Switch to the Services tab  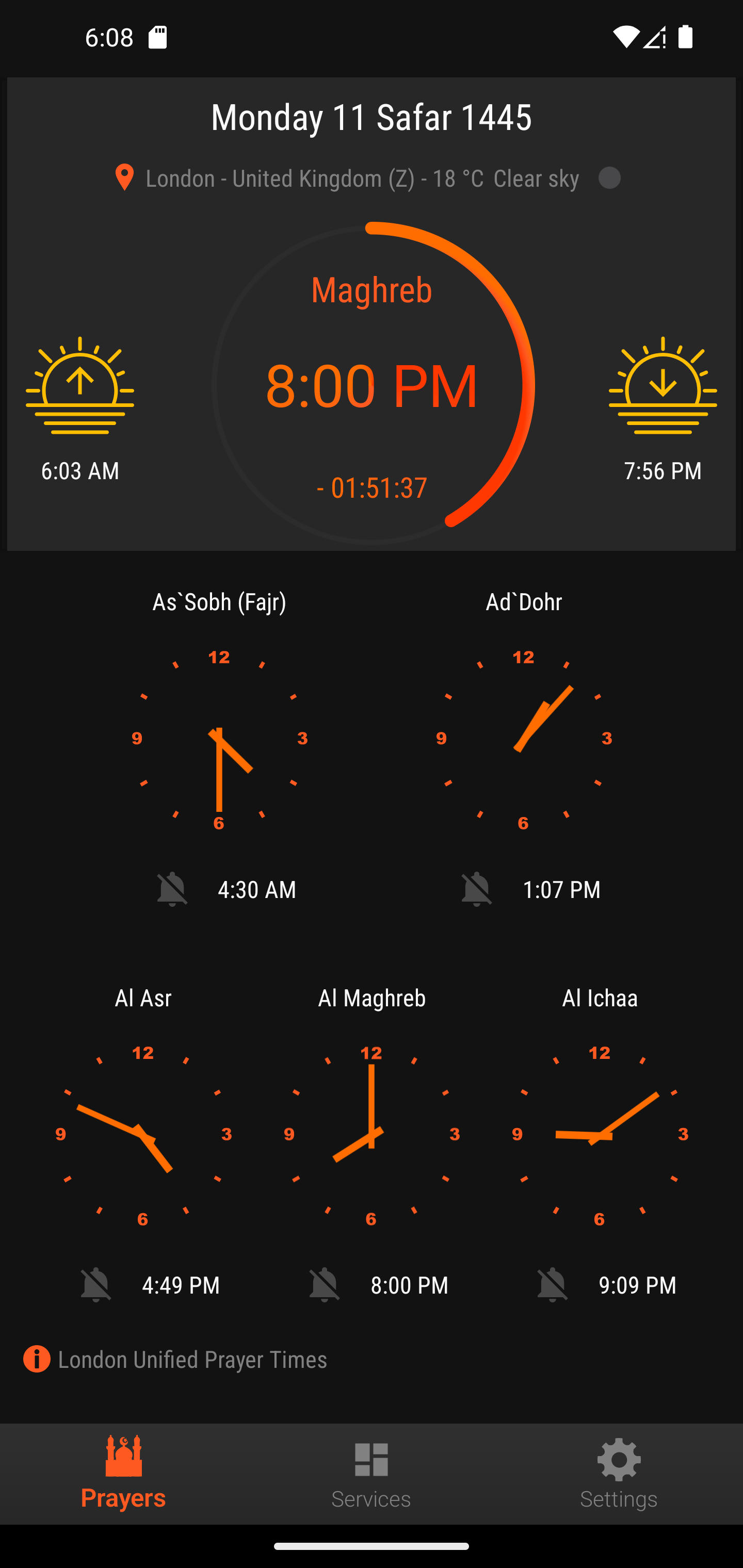tap(371, 1473)
